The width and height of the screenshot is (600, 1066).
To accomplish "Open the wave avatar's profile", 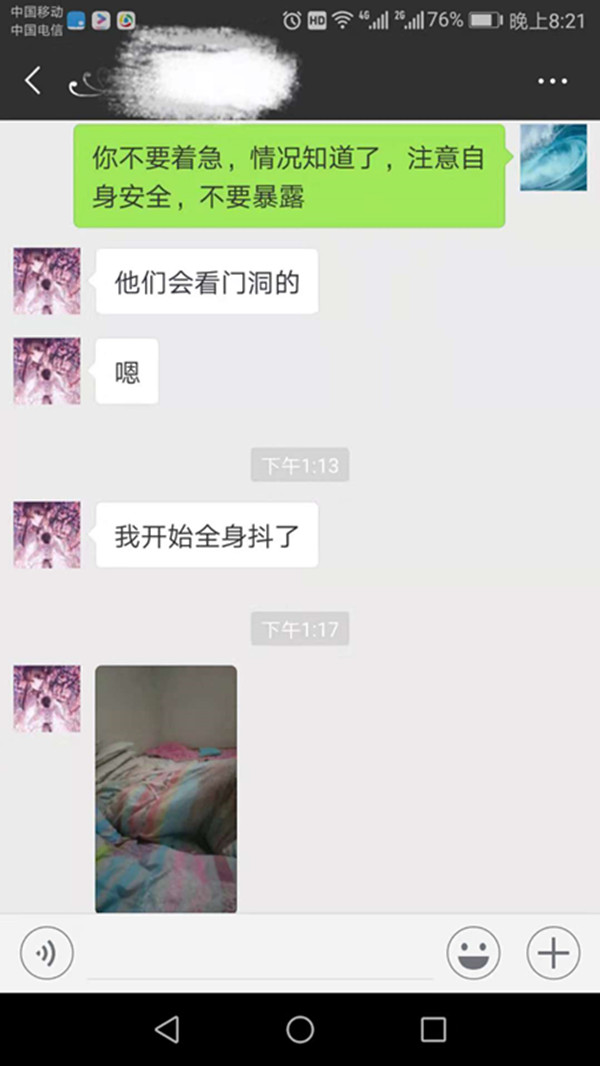I will tap(553, 157).
